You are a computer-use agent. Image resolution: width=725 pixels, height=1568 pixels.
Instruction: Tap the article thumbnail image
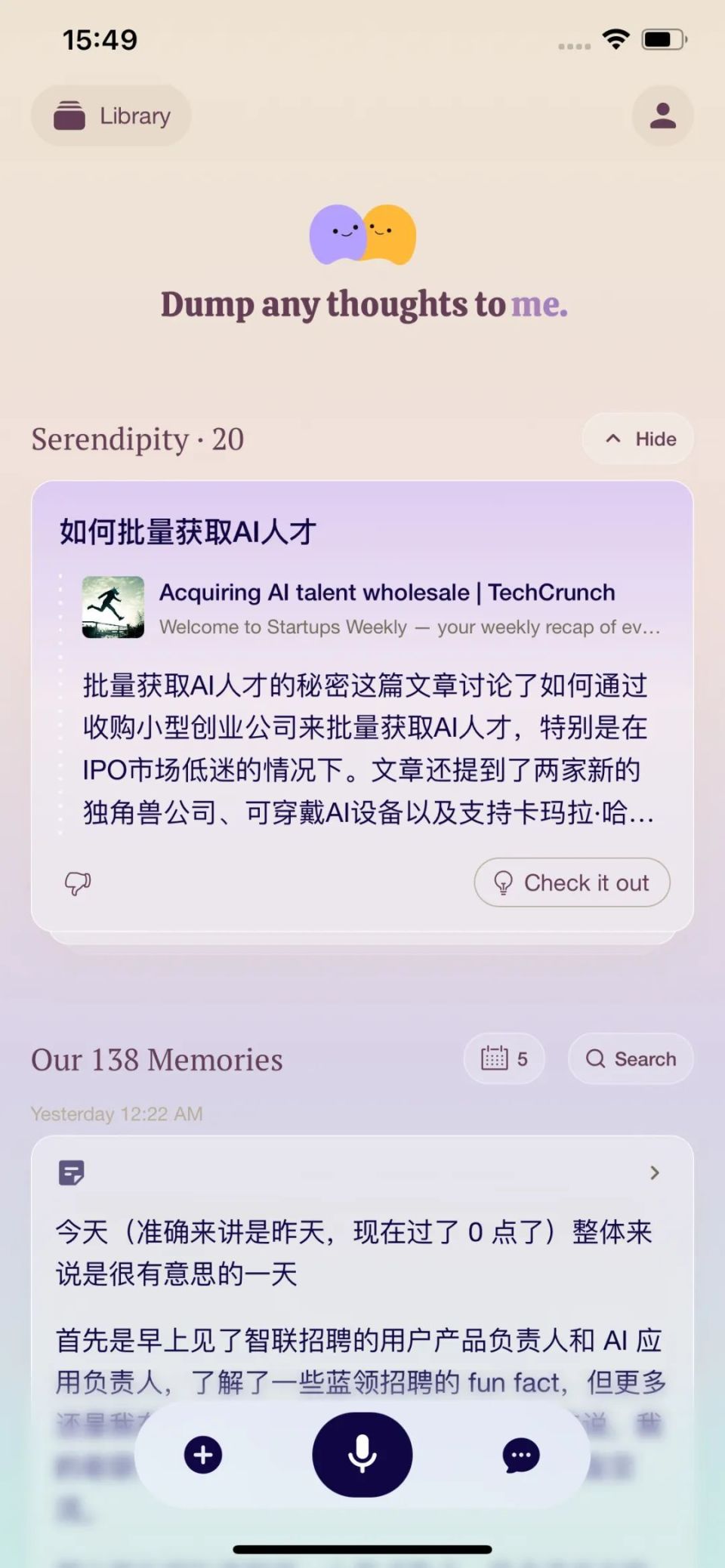(x=113, y=609)
